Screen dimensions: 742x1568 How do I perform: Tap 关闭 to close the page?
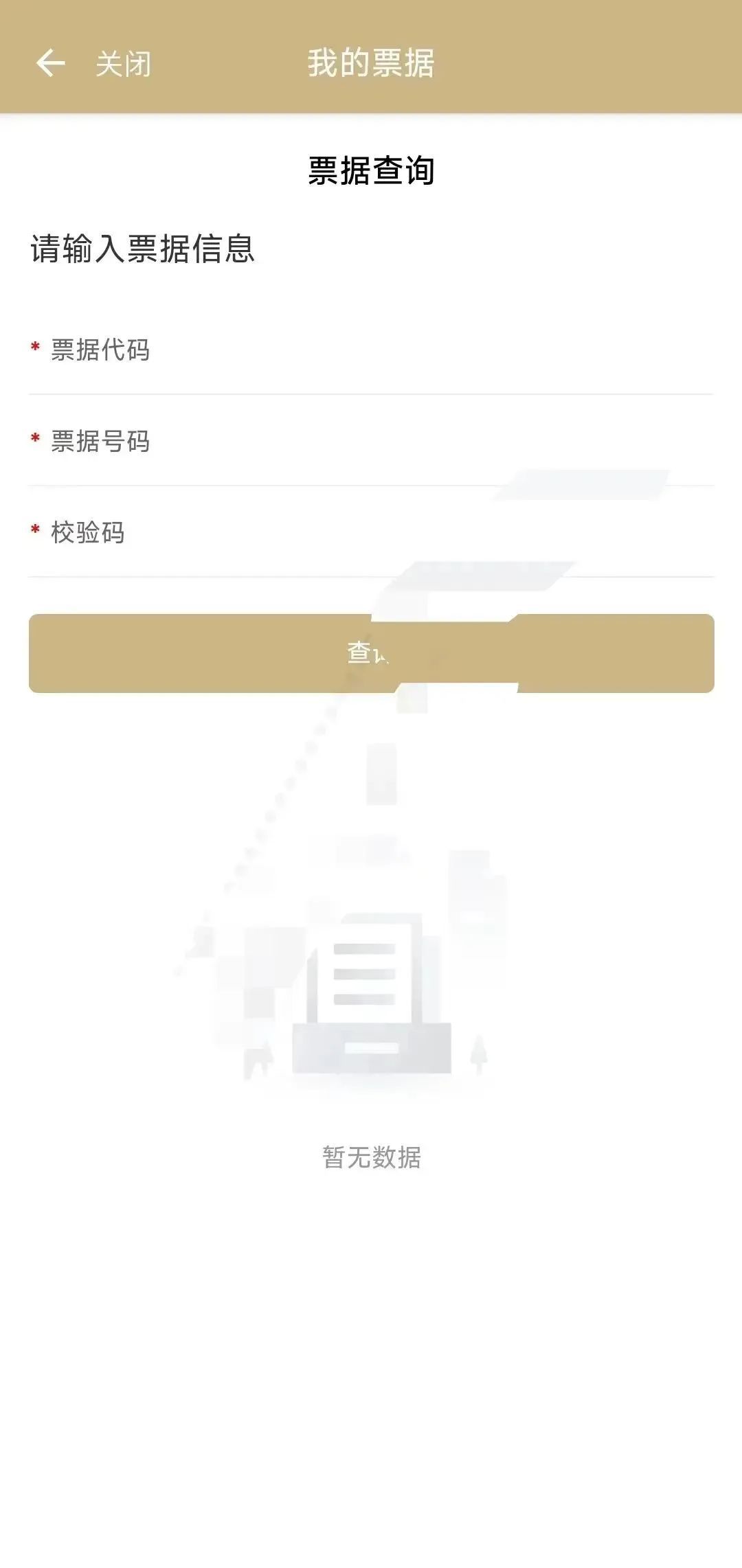(x=124, y=64)
